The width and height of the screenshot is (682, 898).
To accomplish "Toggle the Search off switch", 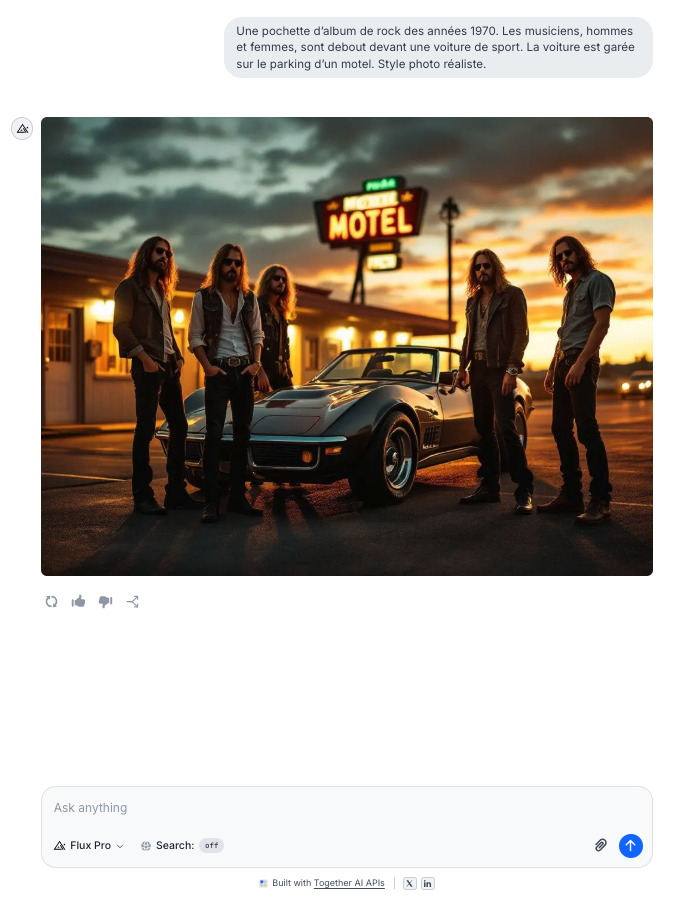I will point(211,845).
